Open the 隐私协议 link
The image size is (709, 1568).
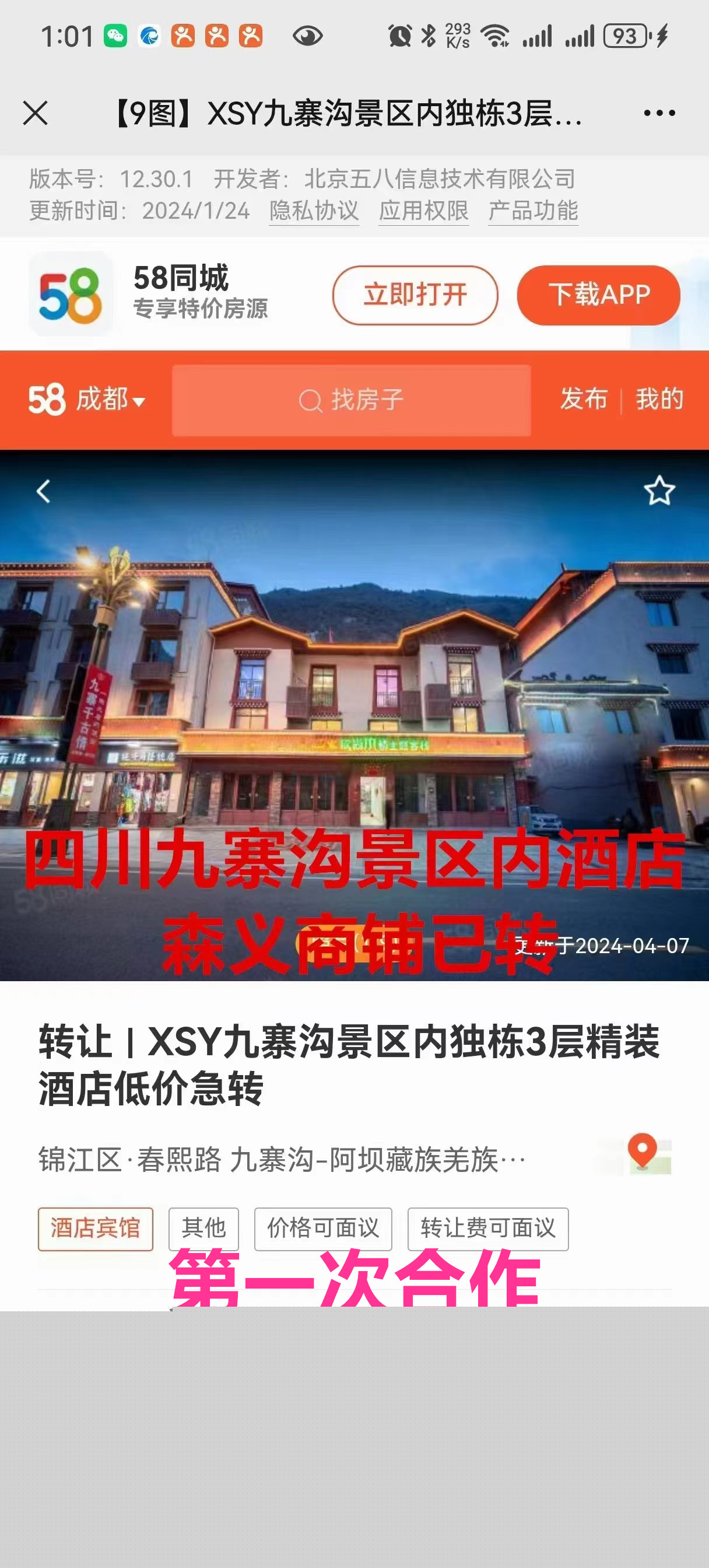coord(314,211)
